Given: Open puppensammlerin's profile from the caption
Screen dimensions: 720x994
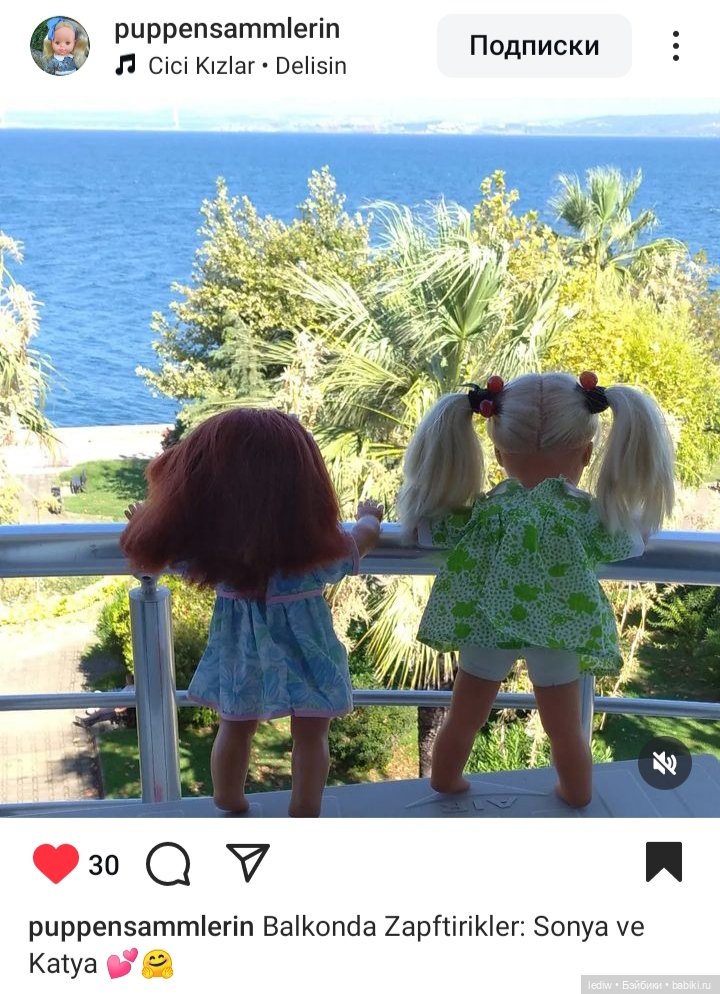Looking at the screenshot, I should tap(140, 927).
